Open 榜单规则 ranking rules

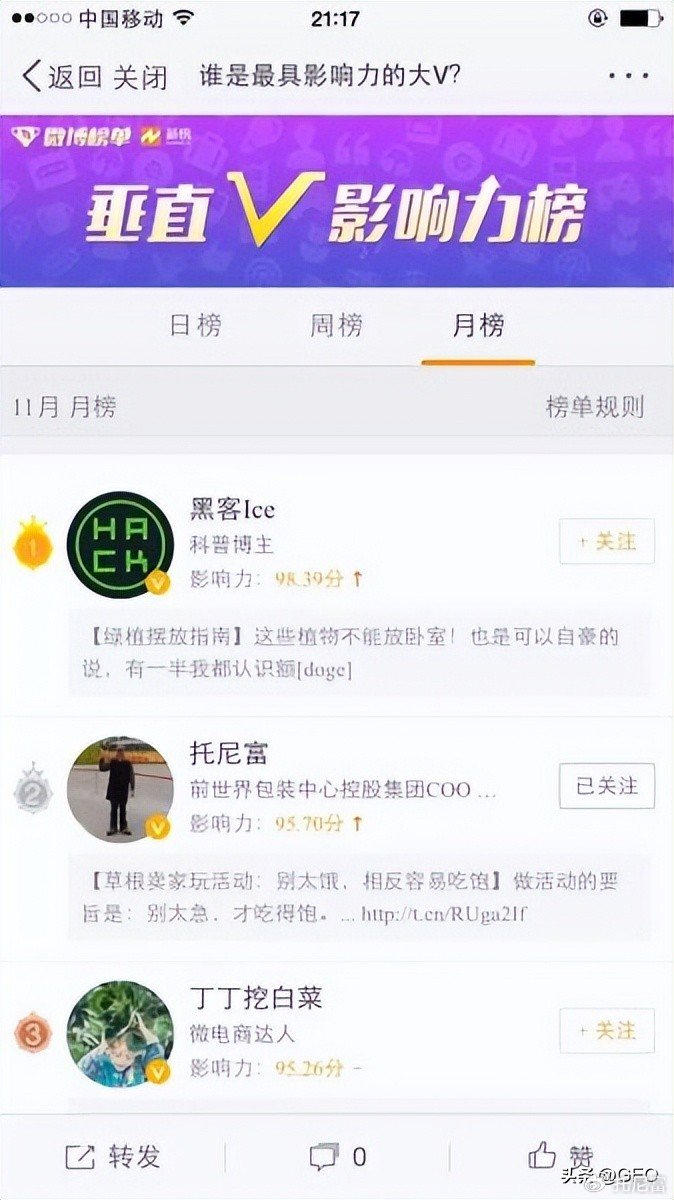(x=595, y=407)
